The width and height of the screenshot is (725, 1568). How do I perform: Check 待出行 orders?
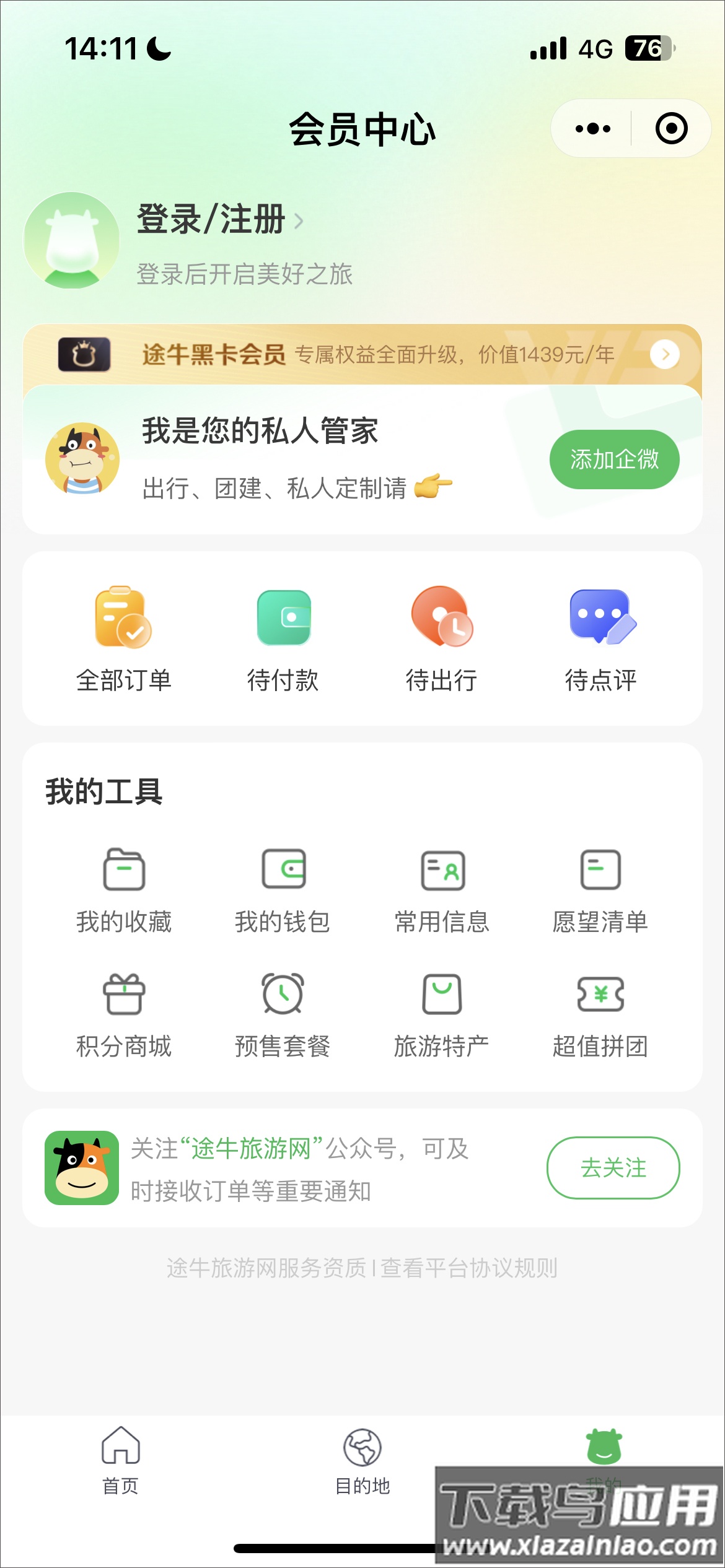click(441, 638)
